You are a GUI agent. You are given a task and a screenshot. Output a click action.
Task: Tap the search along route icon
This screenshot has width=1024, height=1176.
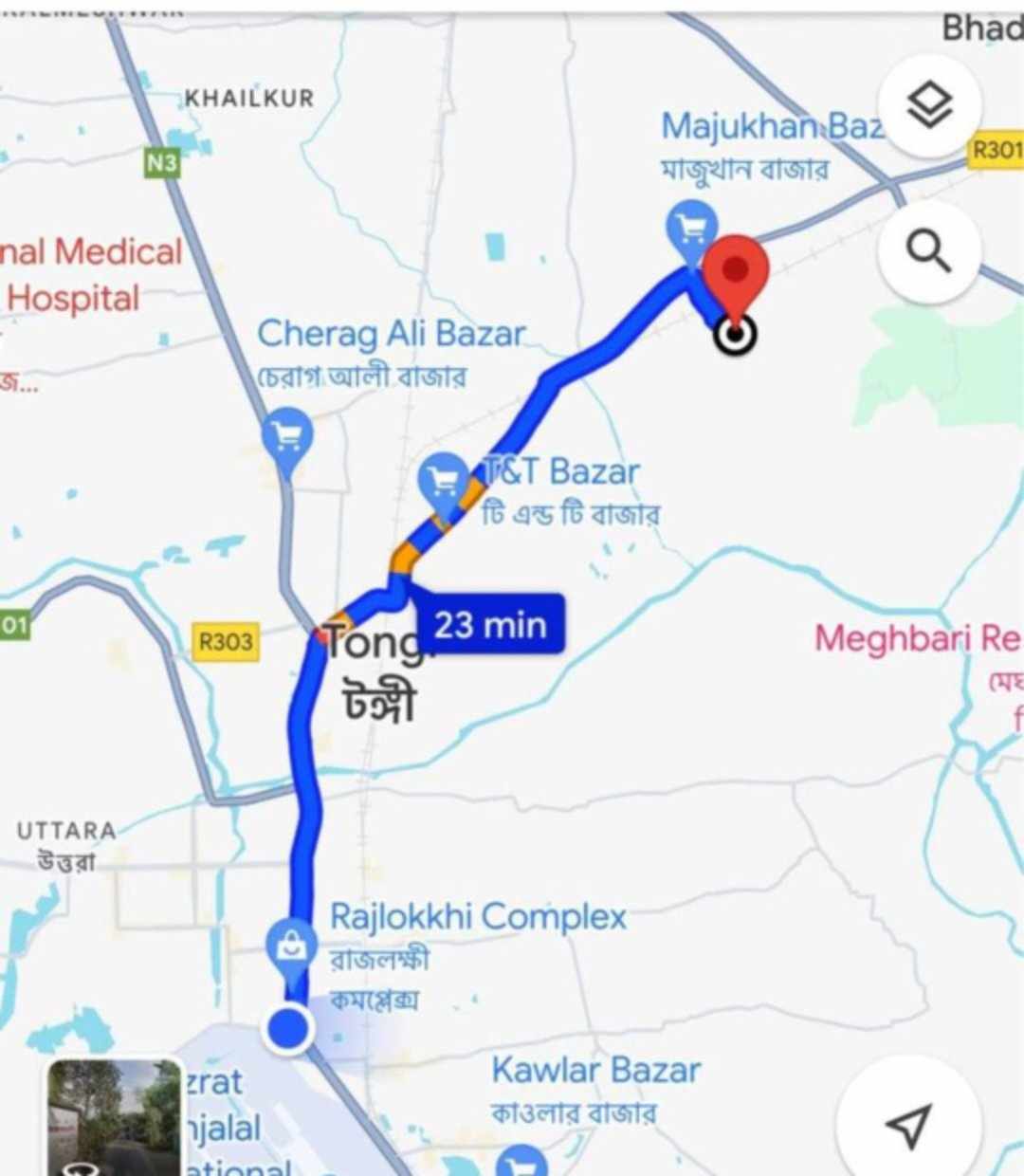[x=929, y=251]
